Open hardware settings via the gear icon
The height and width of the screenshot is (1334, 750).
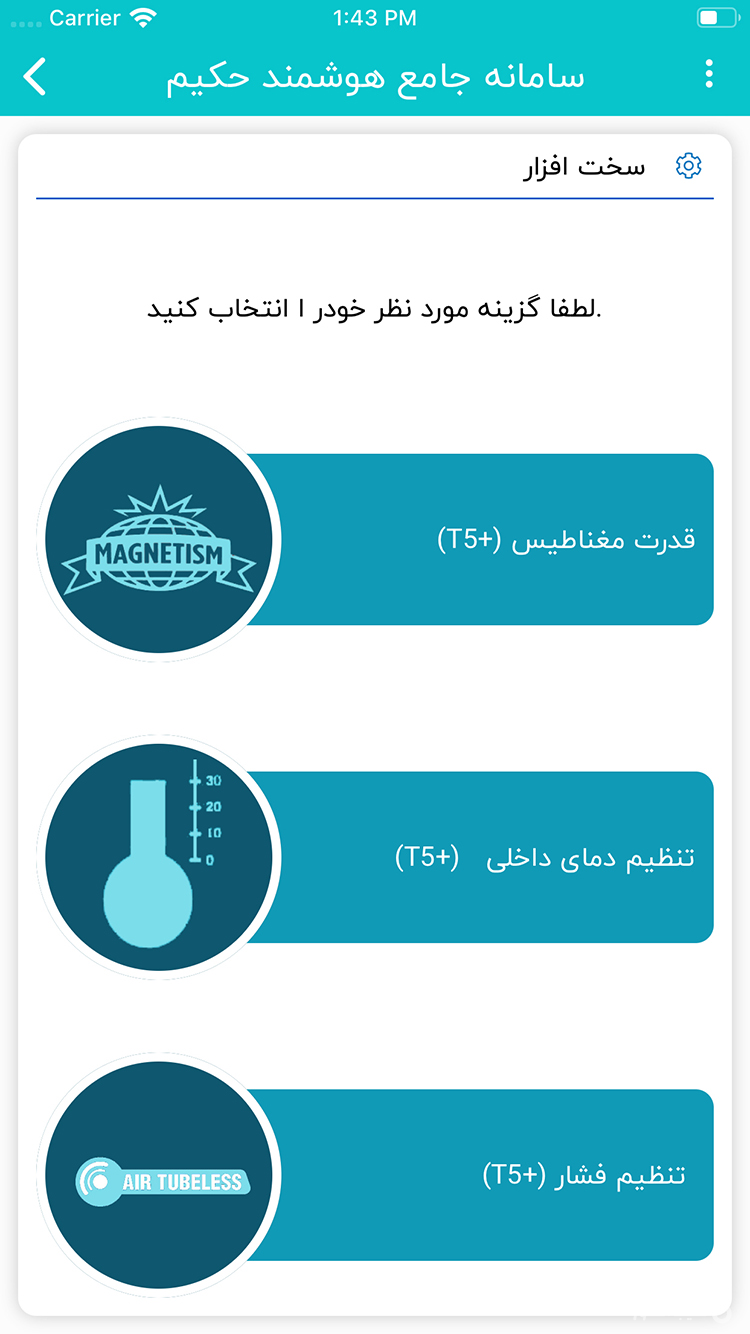click(688, 166)
